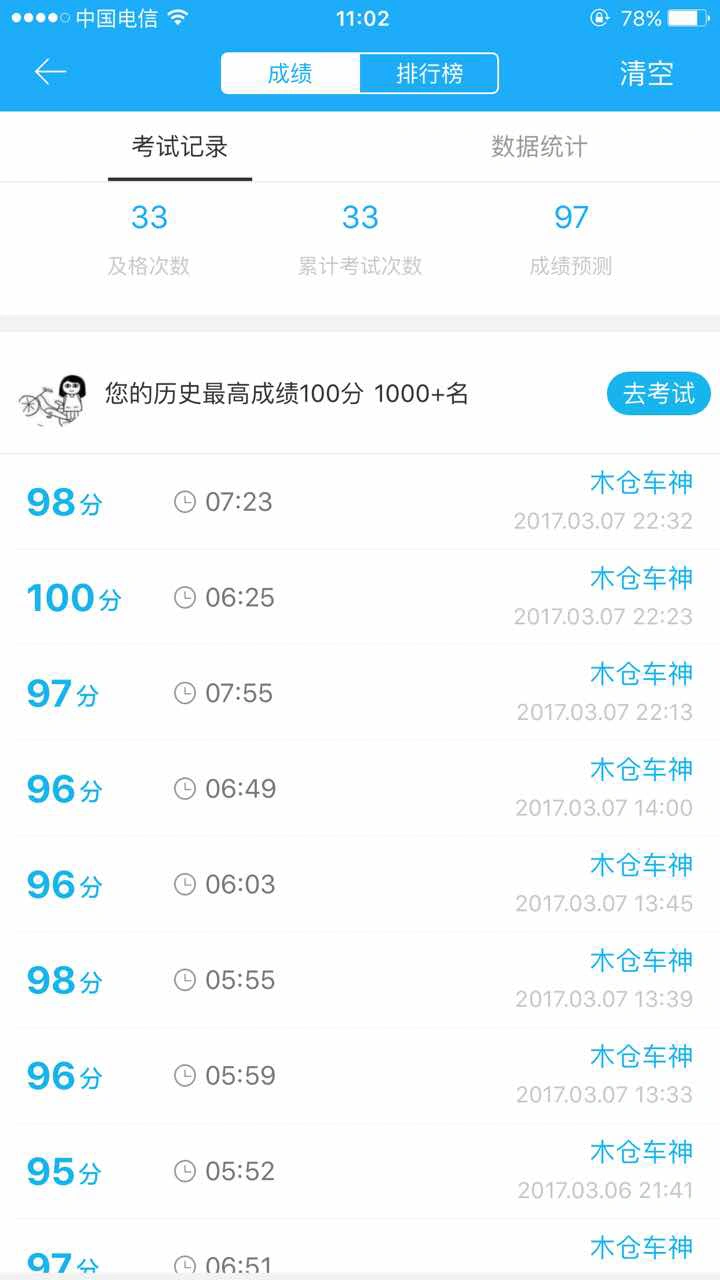View the 95分 record from 2017.03.06
Viewport: 720px width, 1280px height.
pyautogui.click(x=360, y=1171)
